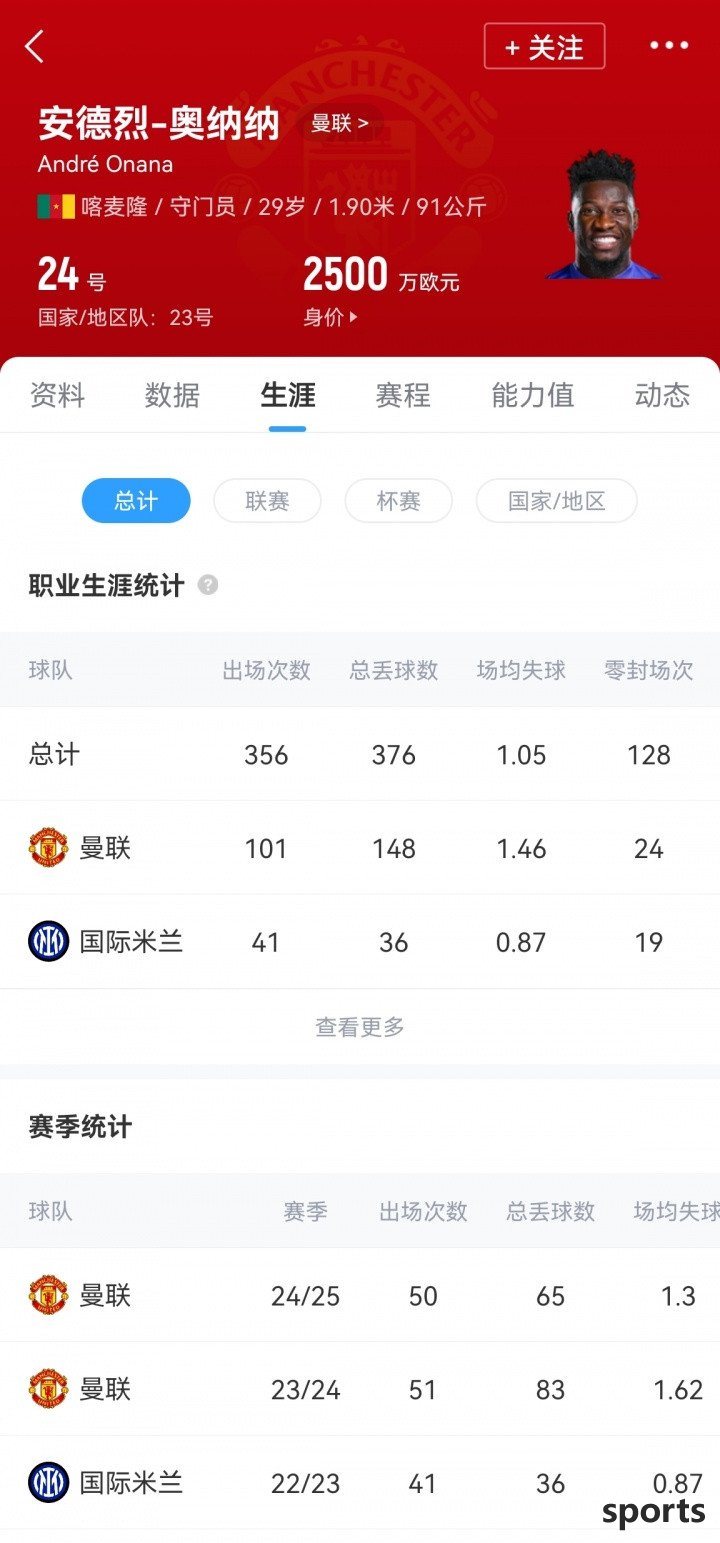Screen dimensions: 720x1543
Task: Filter career stats by 杯赛
Action: coord(398,501)
